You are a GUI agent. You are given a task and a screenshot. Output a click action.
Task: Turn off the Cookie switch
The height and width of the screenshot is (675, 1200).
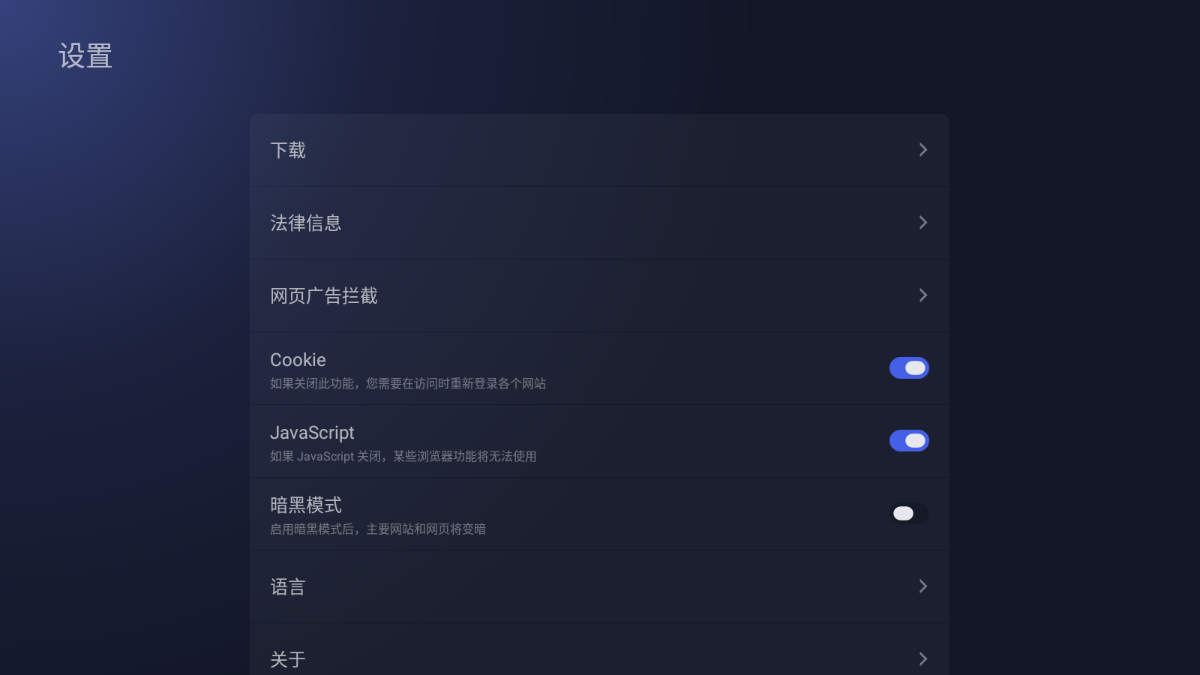tap(908, 368)
